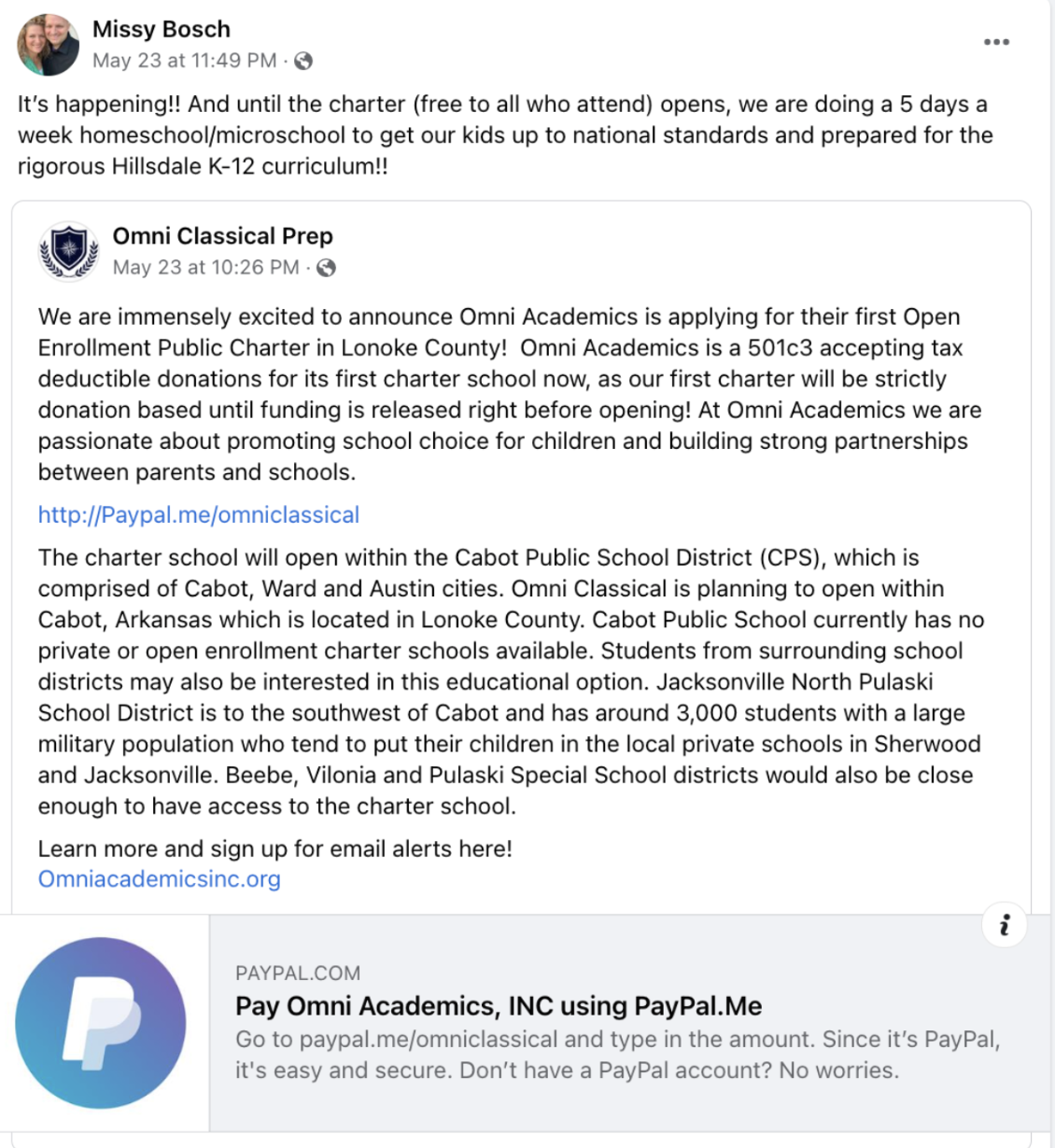Open the three-dot options menu
The image size is (1055, 1148).
tap(998, 41)
